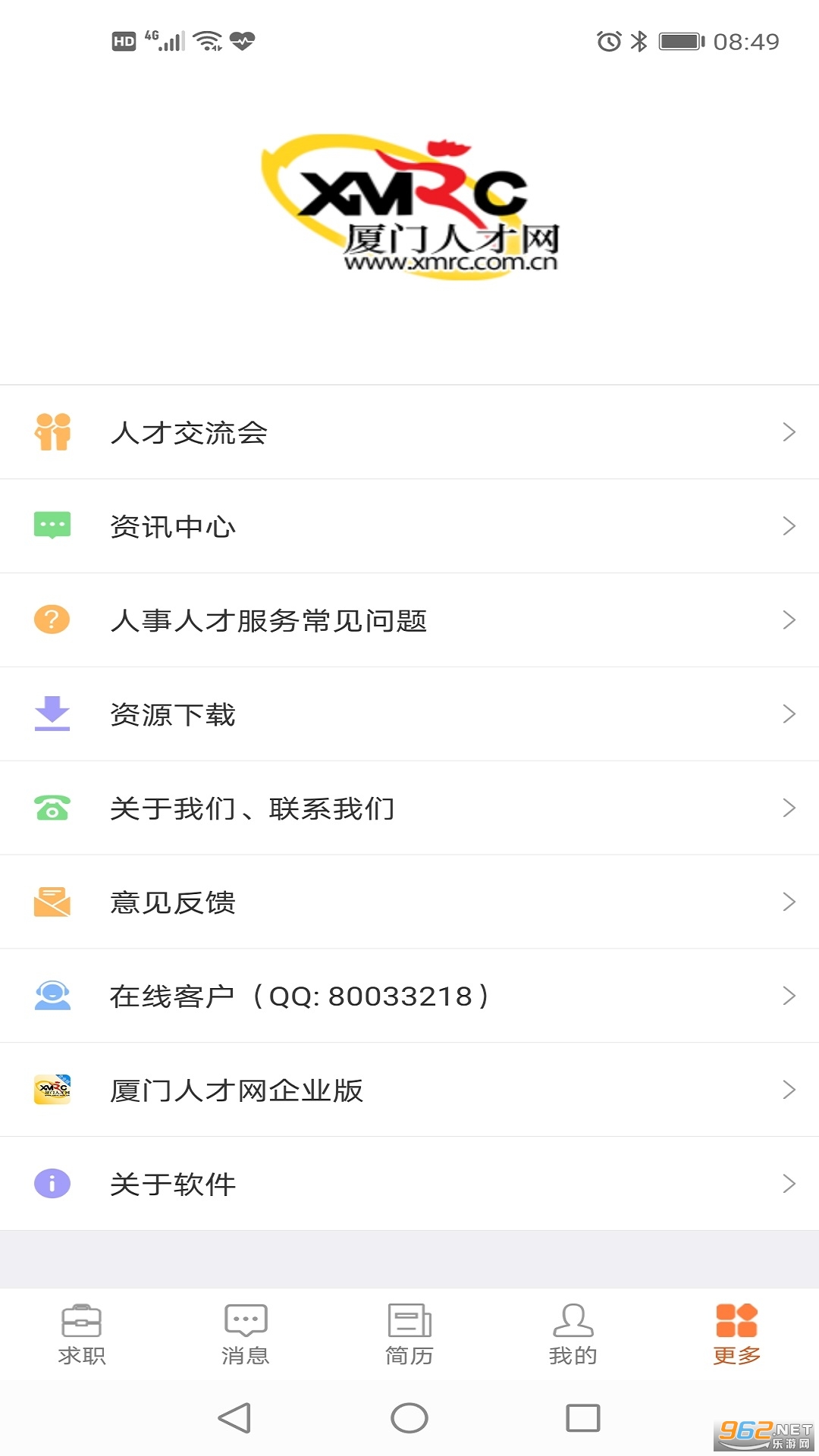
Task: Switch to the 求职 tab
Action: 82,1335
